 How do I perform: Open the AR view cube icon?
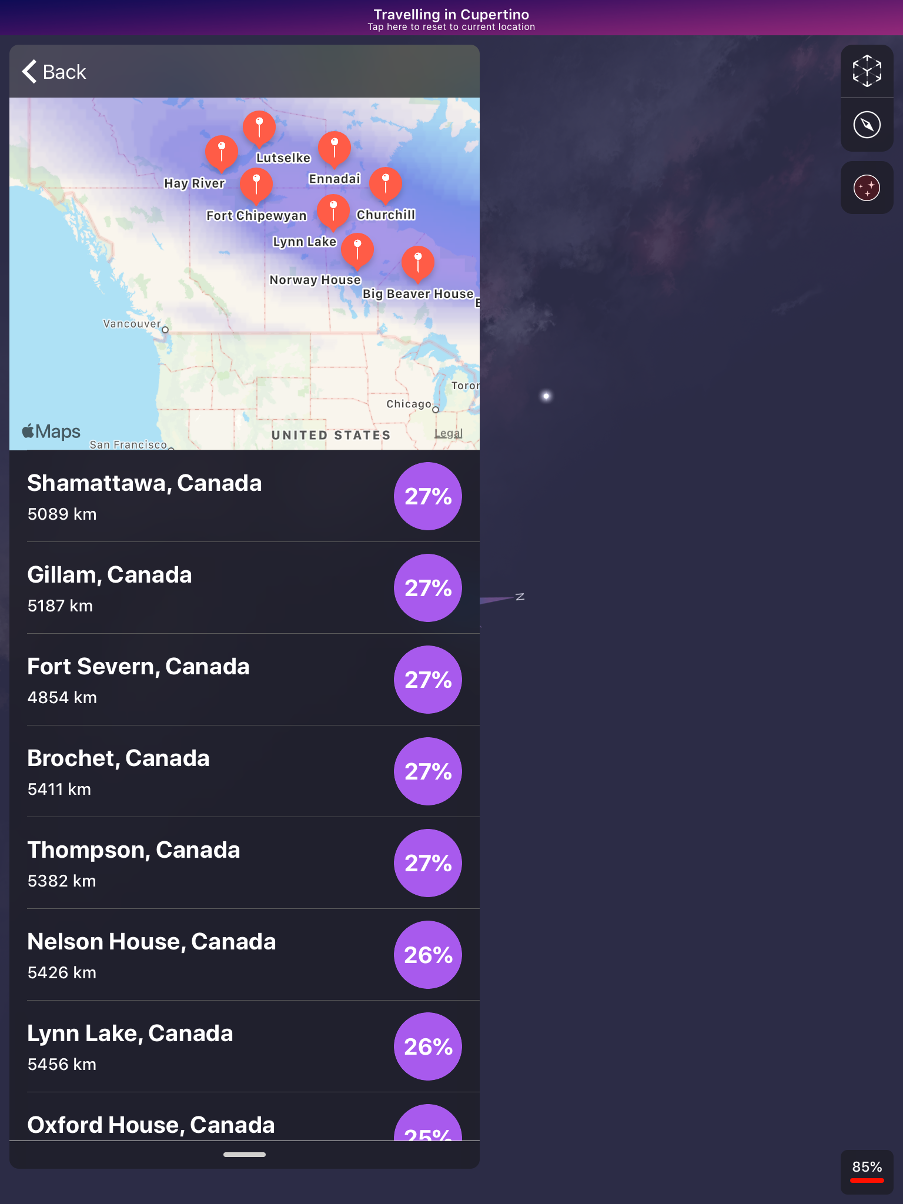coord(867,70)
